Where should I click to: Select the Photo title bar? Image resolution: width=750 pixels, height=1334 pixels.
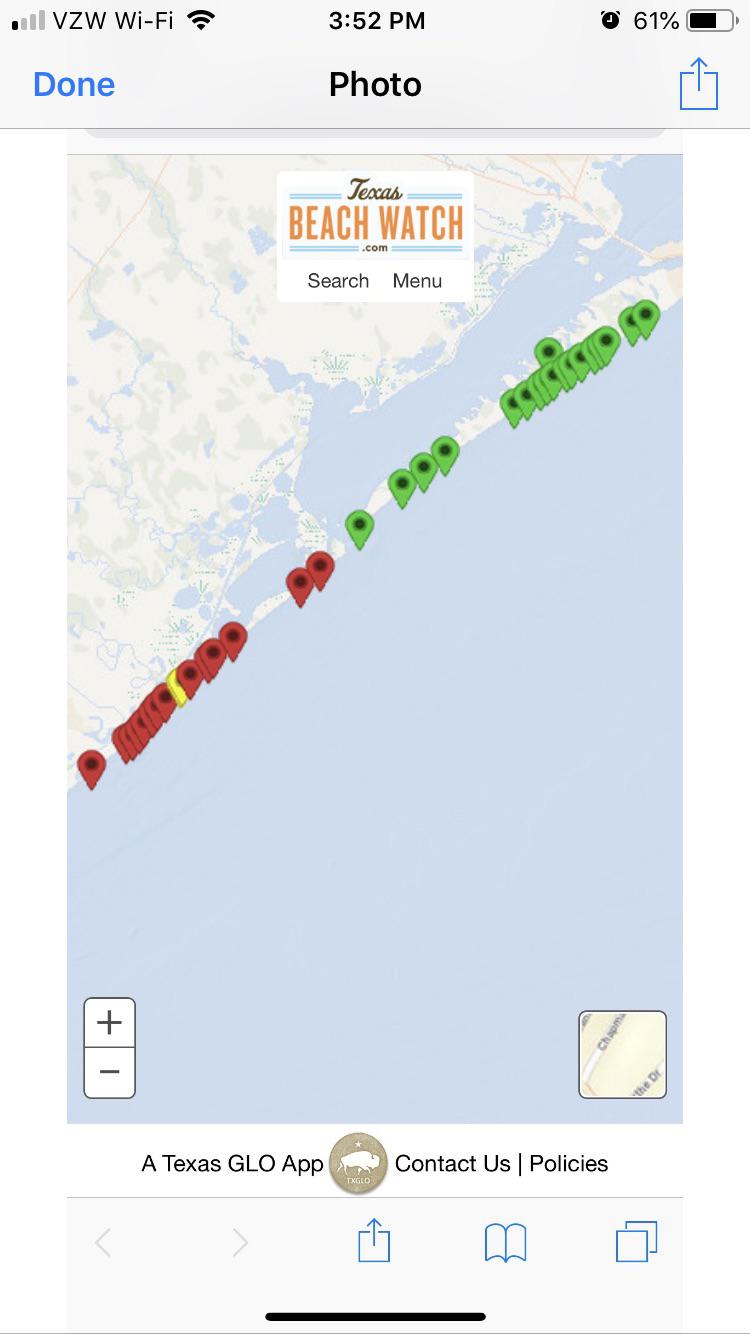point(375,84)
